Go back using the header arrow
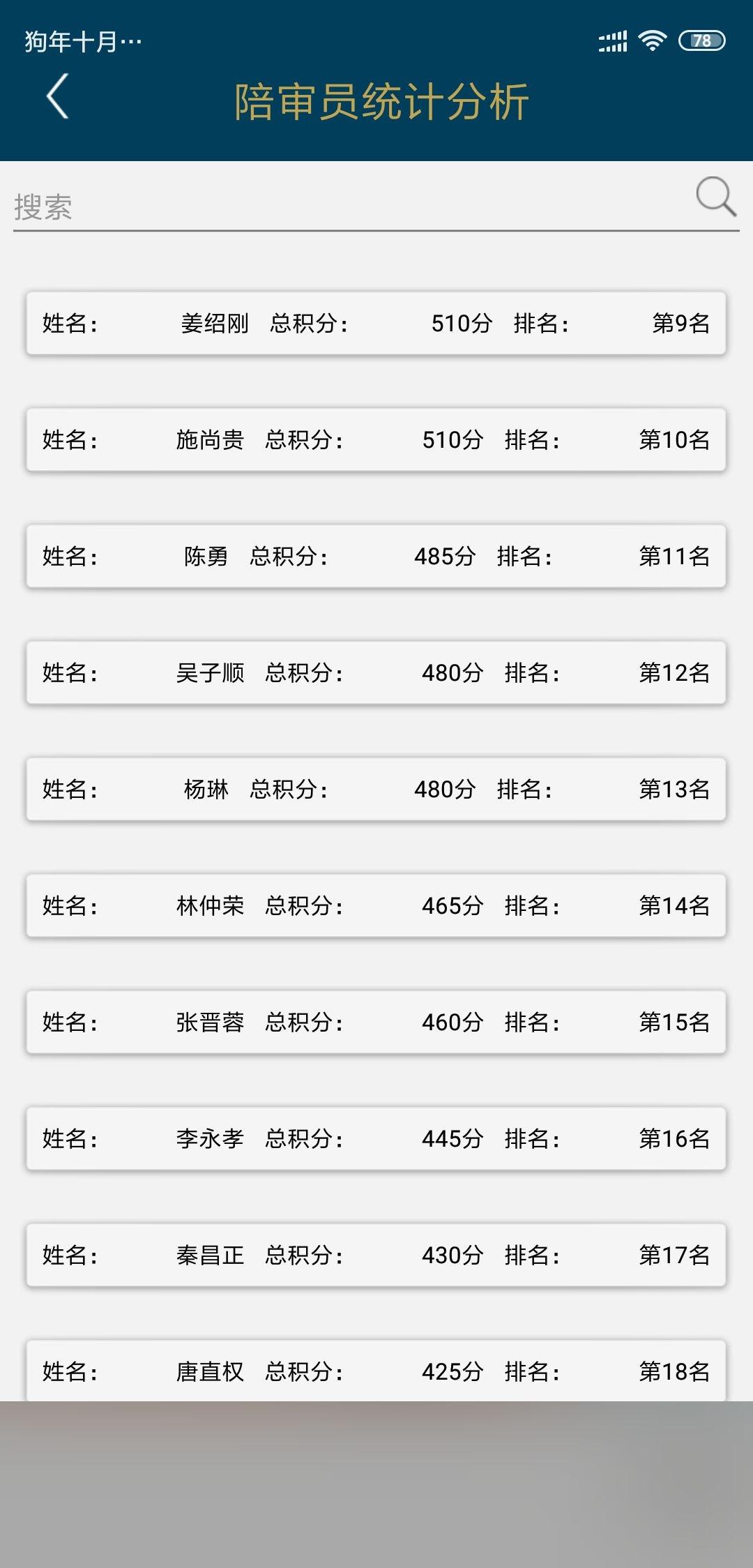The height and width of the screenshot is (1568, 753). 58,96
